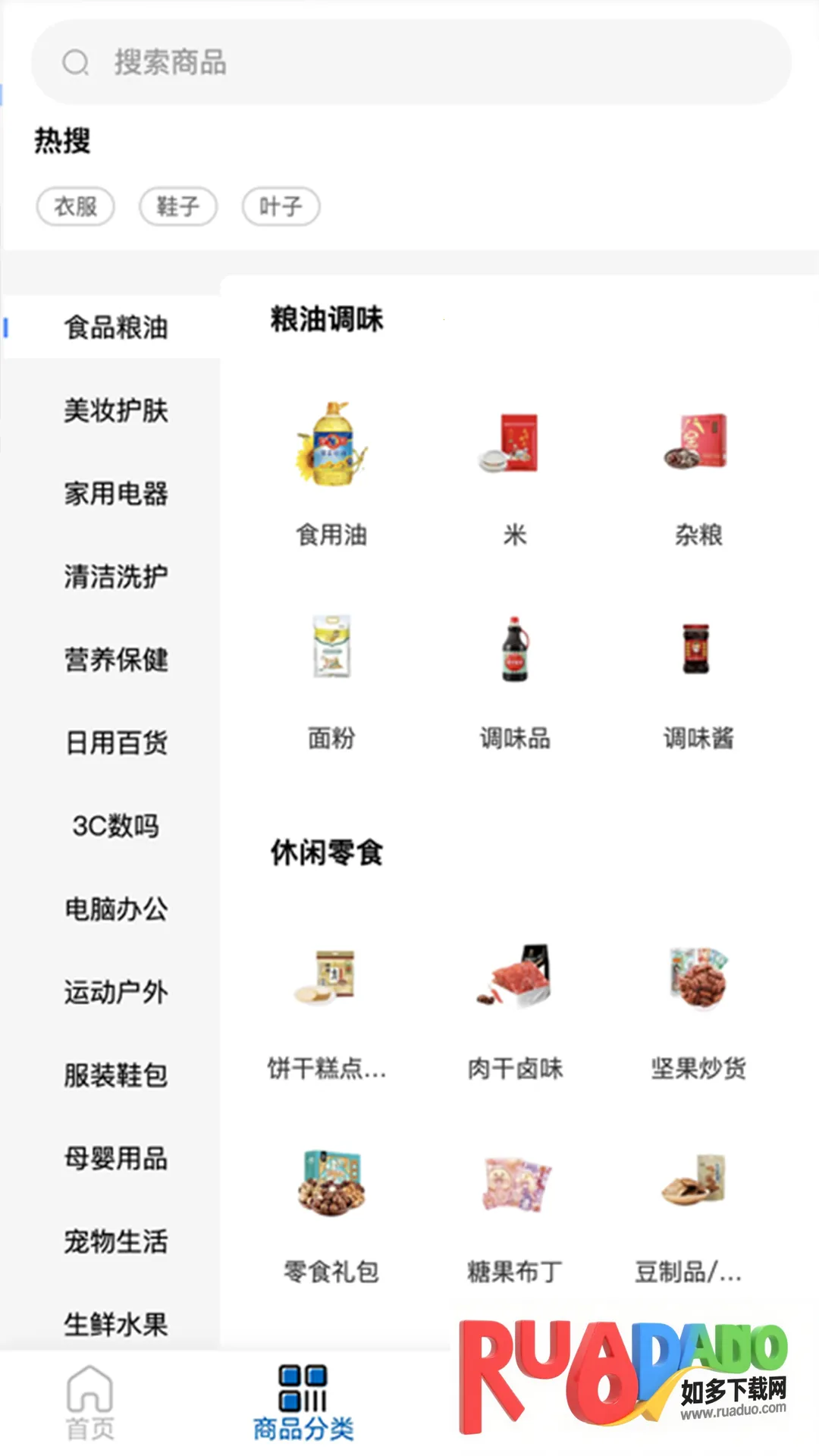
Task: Select the 衣服 hot search chip
Action: [x=76, y=206]
